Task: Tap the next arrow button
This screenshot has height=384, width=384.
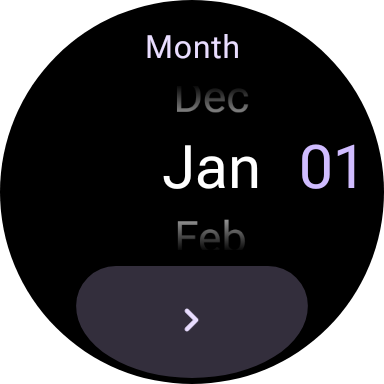Action: point(192,320)
